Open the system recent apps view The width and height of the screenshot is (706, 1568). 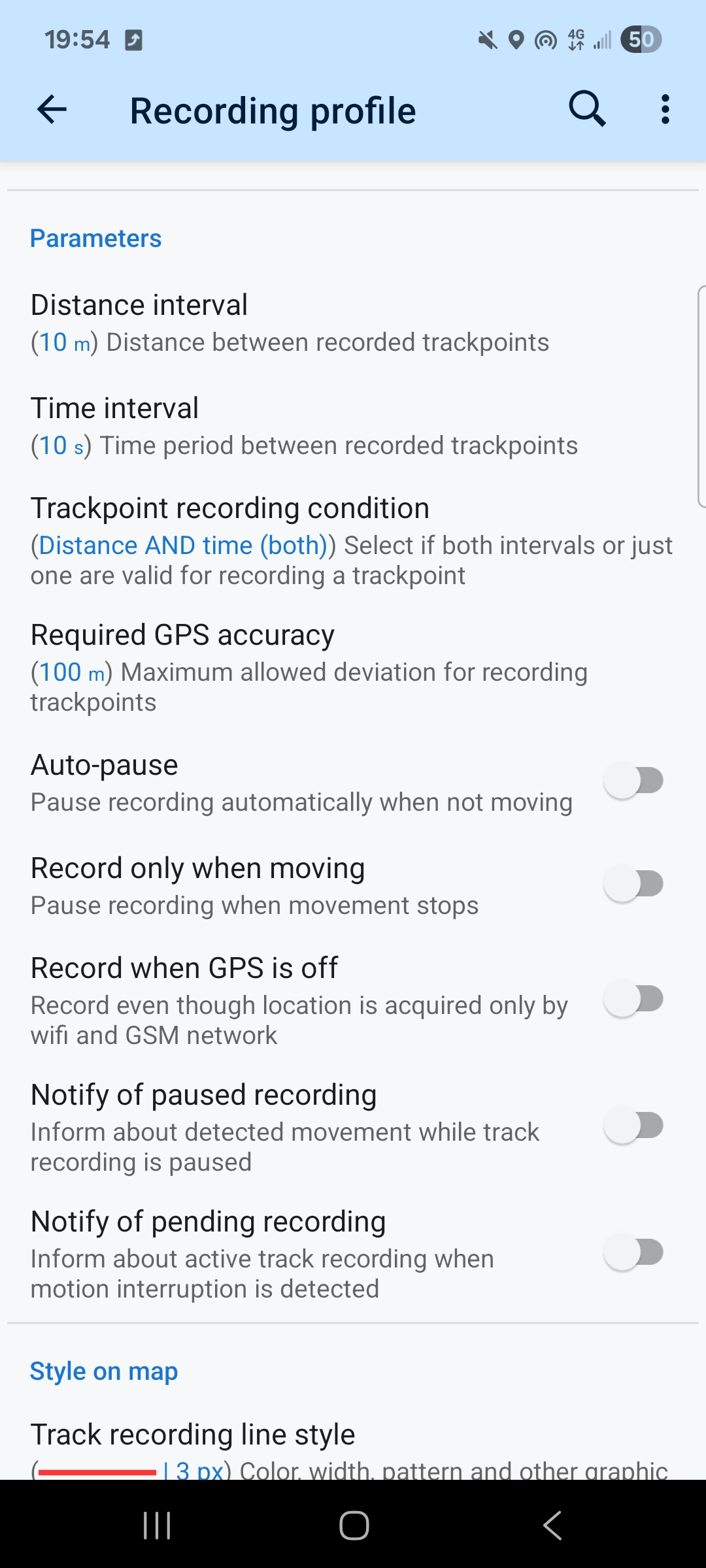click(157, 1526)
